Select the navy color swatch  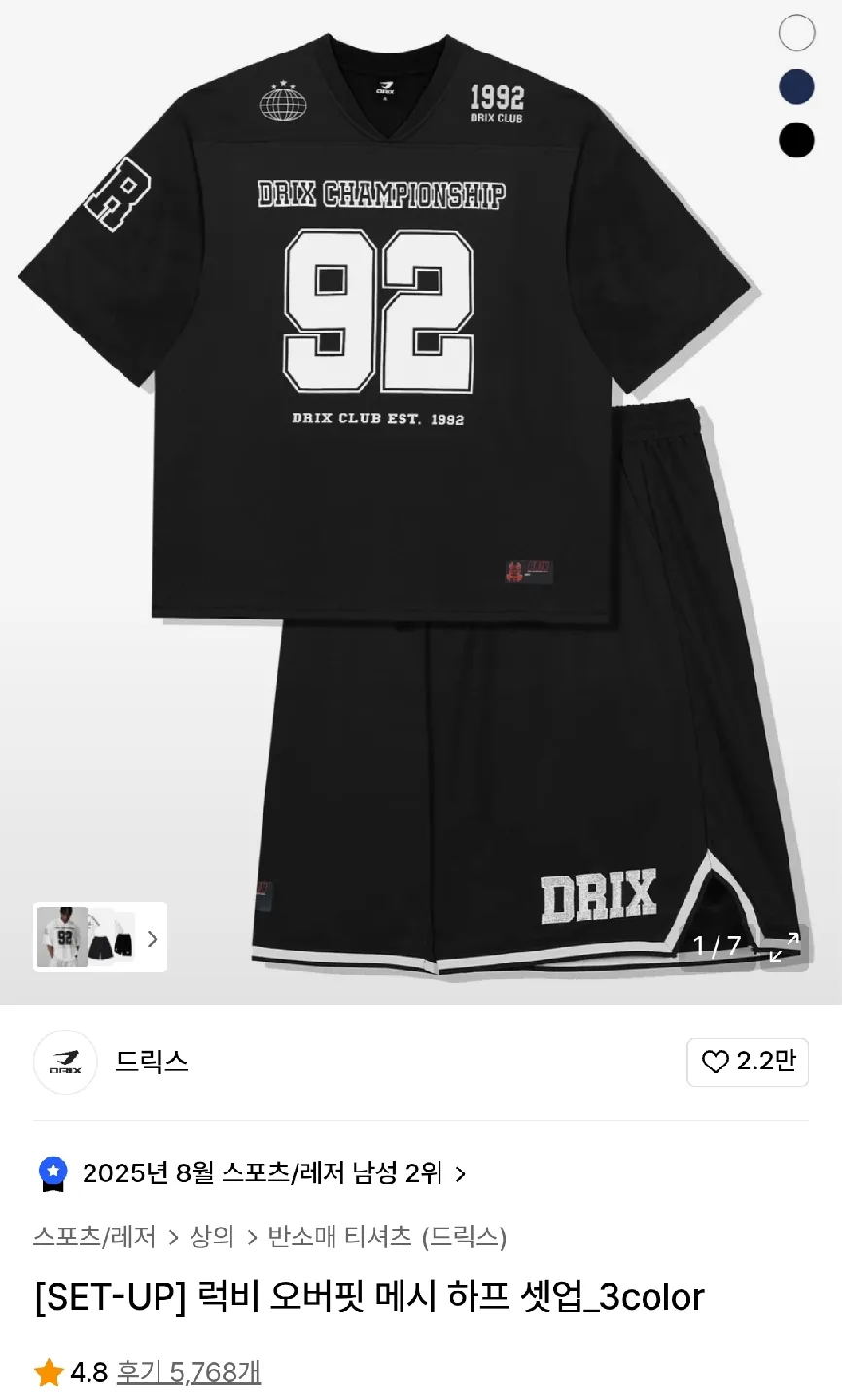tap(796, 87)
